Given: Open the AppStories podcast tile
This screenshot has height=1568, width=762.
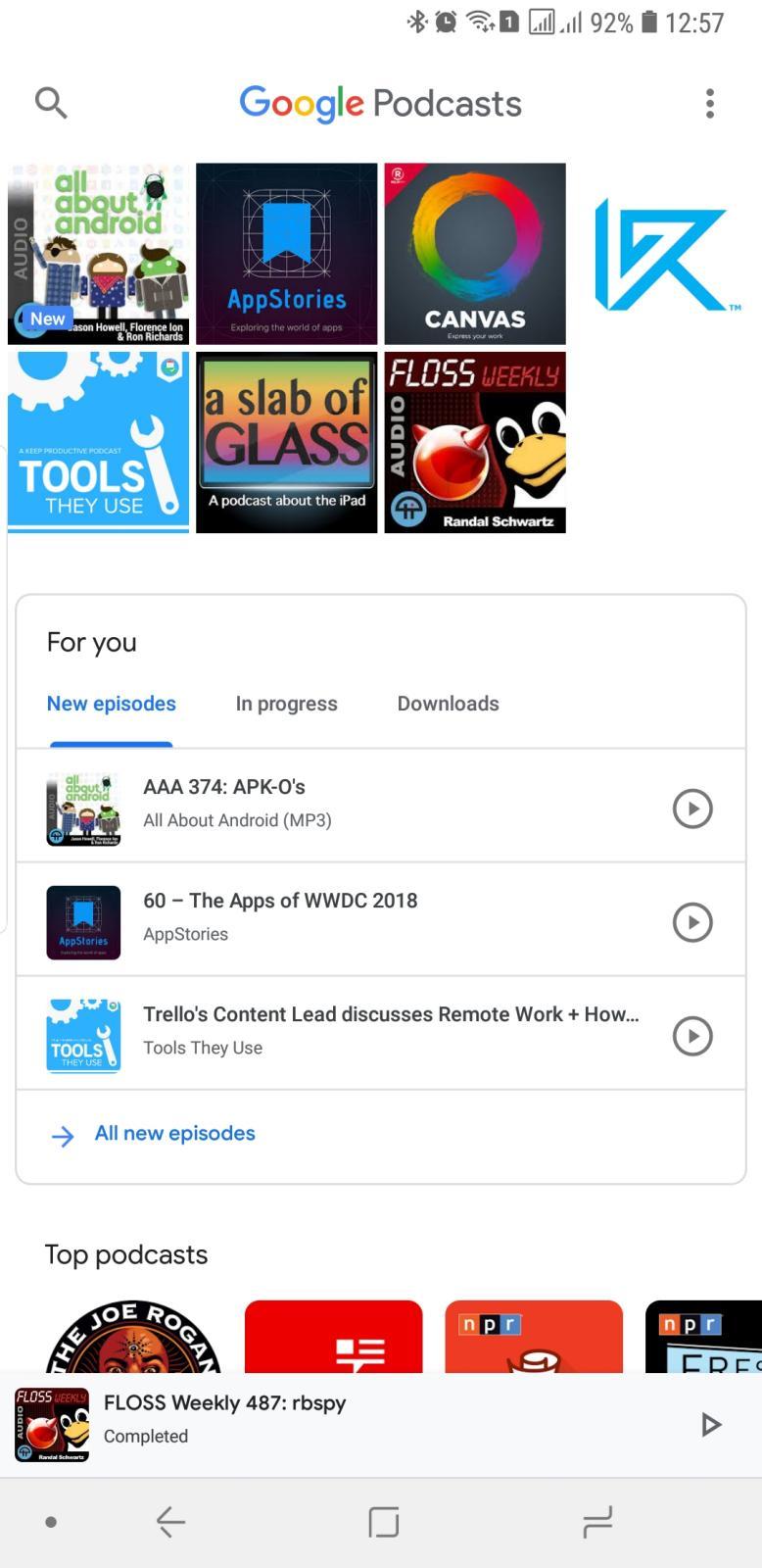Looking at the screenshot, I should [286, 254].
